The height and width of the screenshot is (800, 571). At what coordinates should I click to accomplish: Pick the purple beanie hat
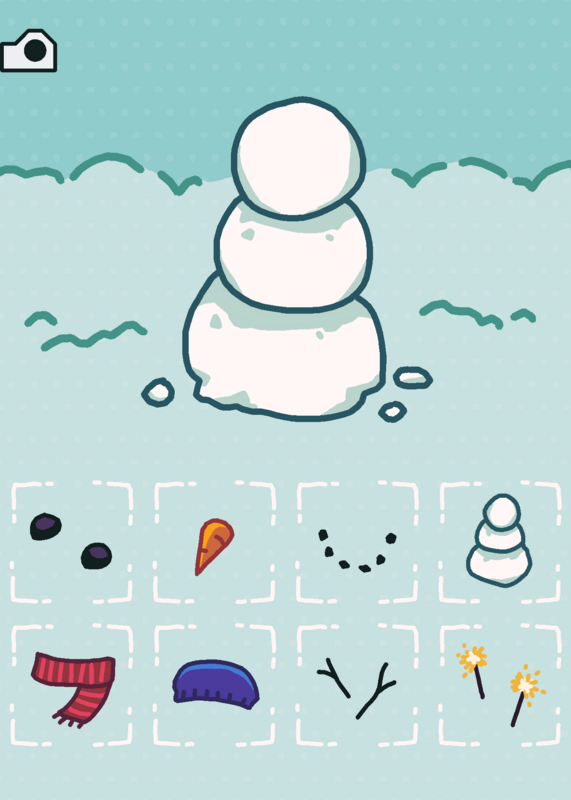[214, 685]
